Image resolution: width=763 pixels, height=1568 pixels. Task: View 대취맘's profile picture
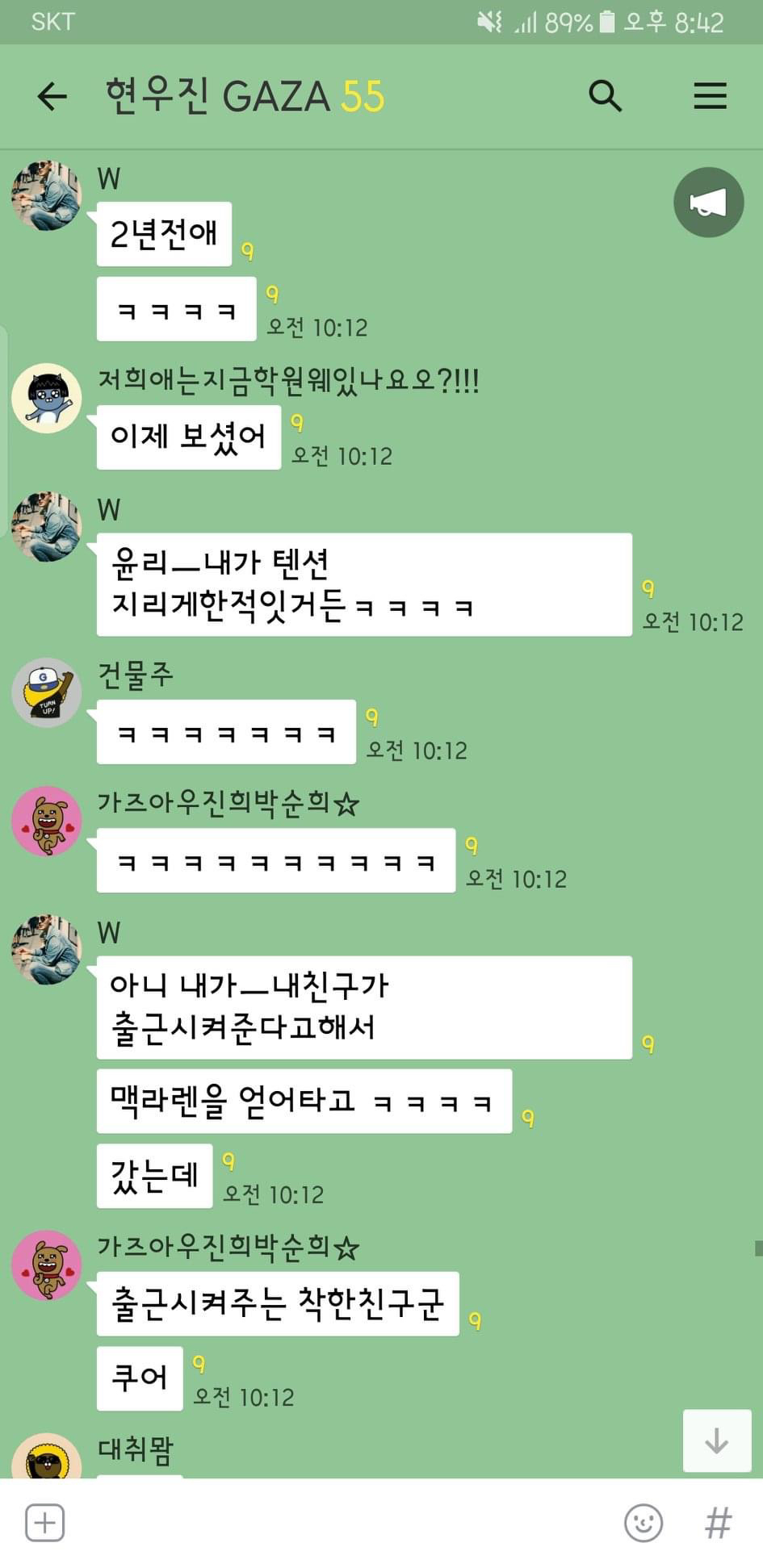[47, 1456]
